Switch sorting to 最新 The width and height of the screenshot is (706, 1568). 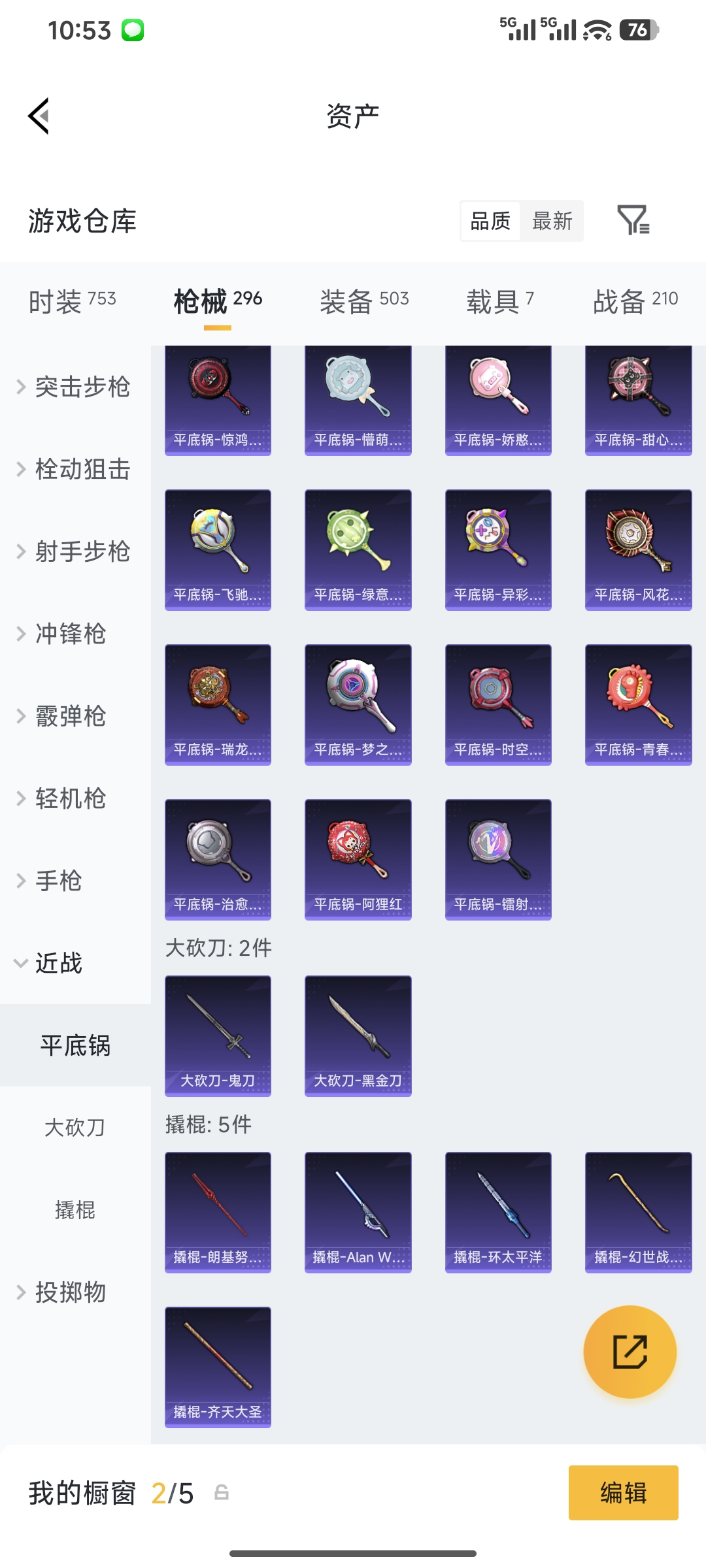pyautogui.click(x=552, y=221)
